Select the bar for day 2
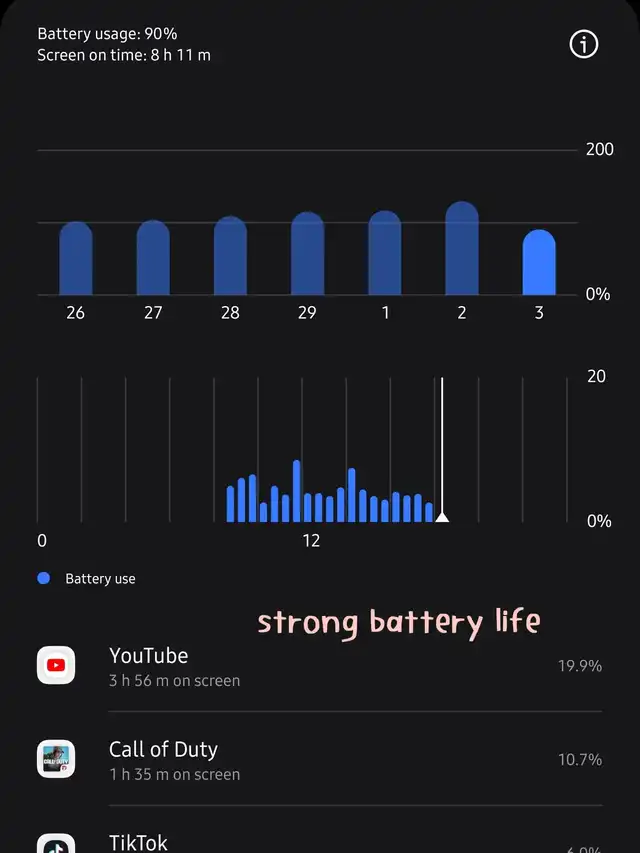This screenshot has height=853, width=640. [x=461, y=249]
